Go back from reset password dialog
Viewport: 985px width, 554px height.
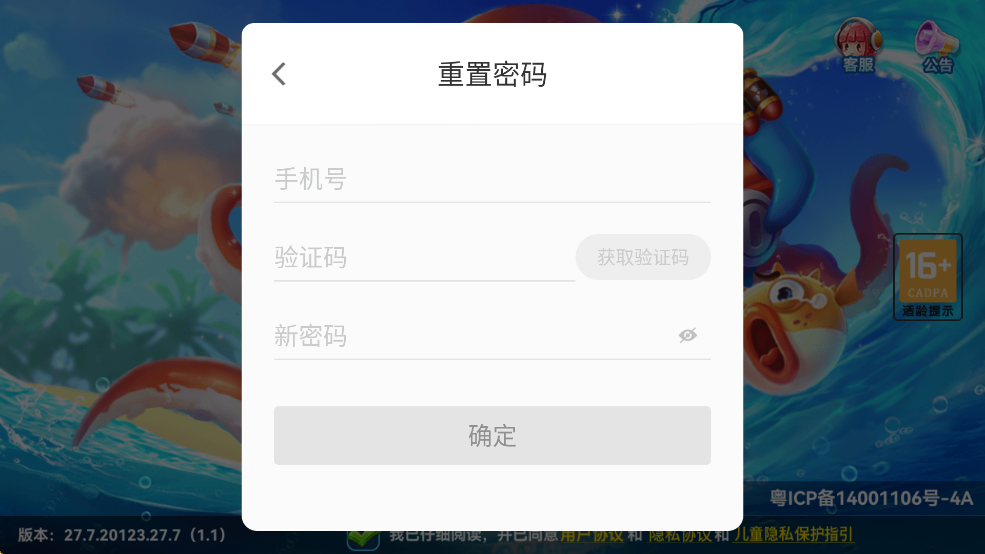(x=279, y=74)
